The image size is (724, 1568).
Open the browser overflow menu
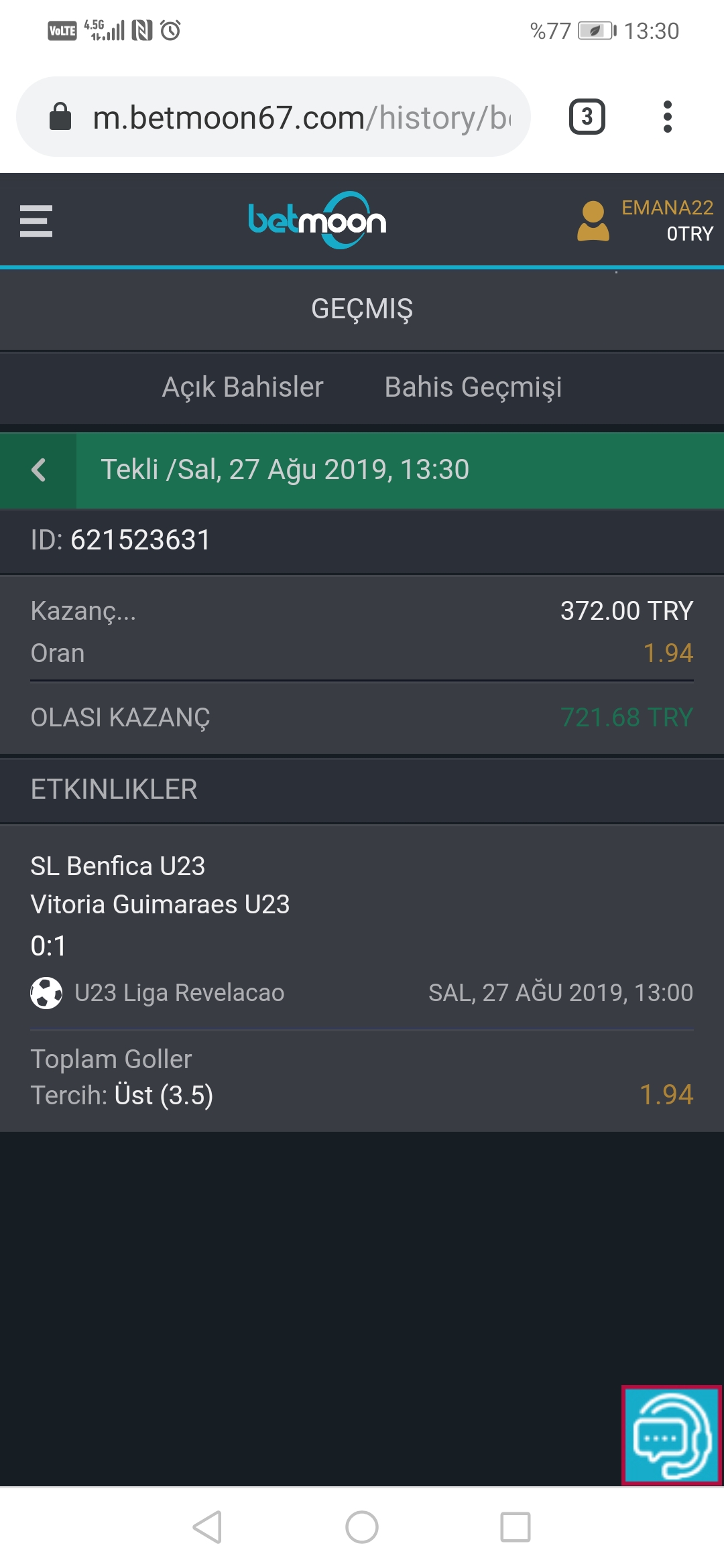[667, 117]
